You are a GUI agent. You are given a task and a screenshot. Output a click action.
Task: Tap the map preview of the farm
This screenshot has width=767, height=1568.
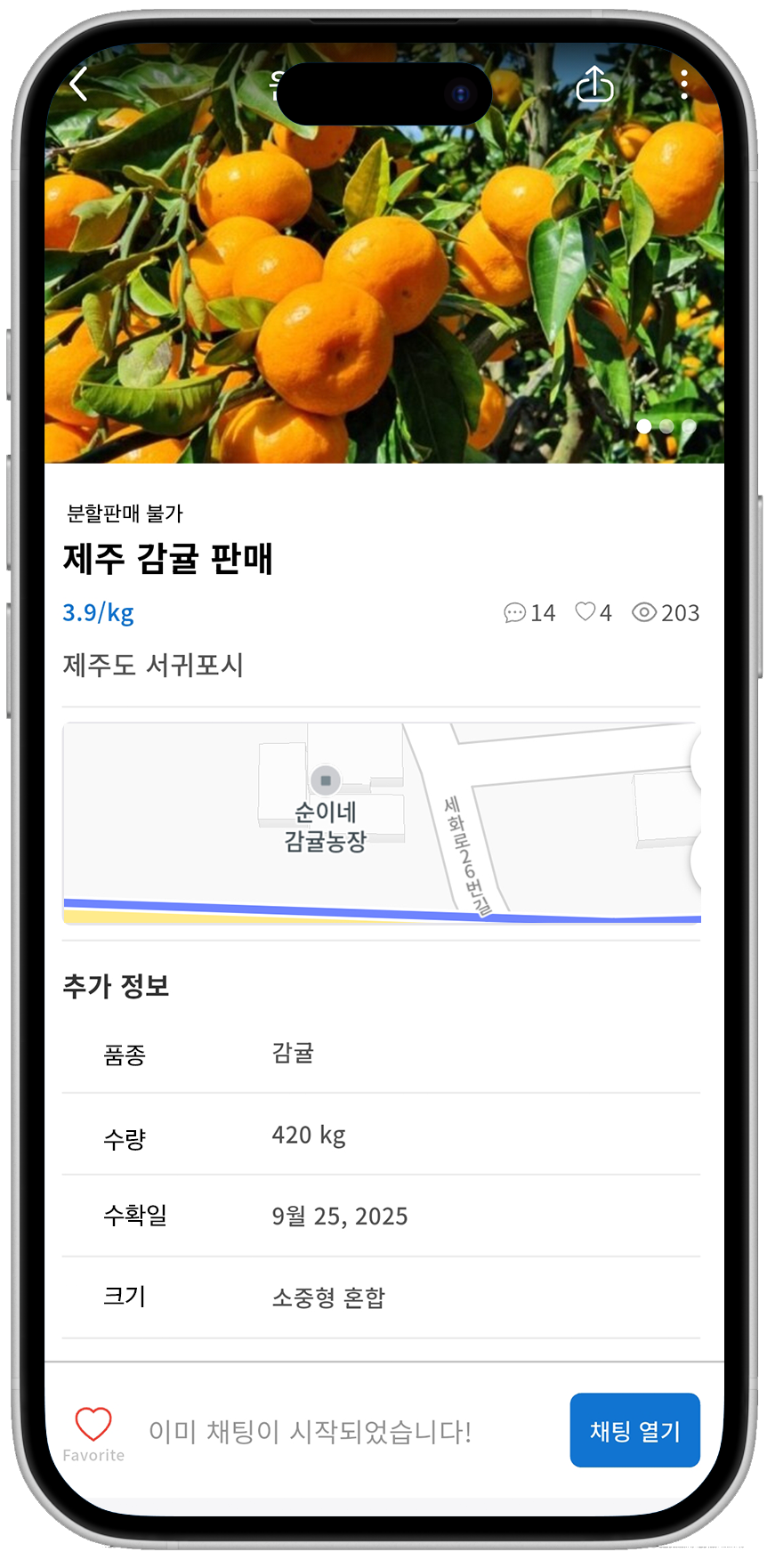tap(381, 823)
